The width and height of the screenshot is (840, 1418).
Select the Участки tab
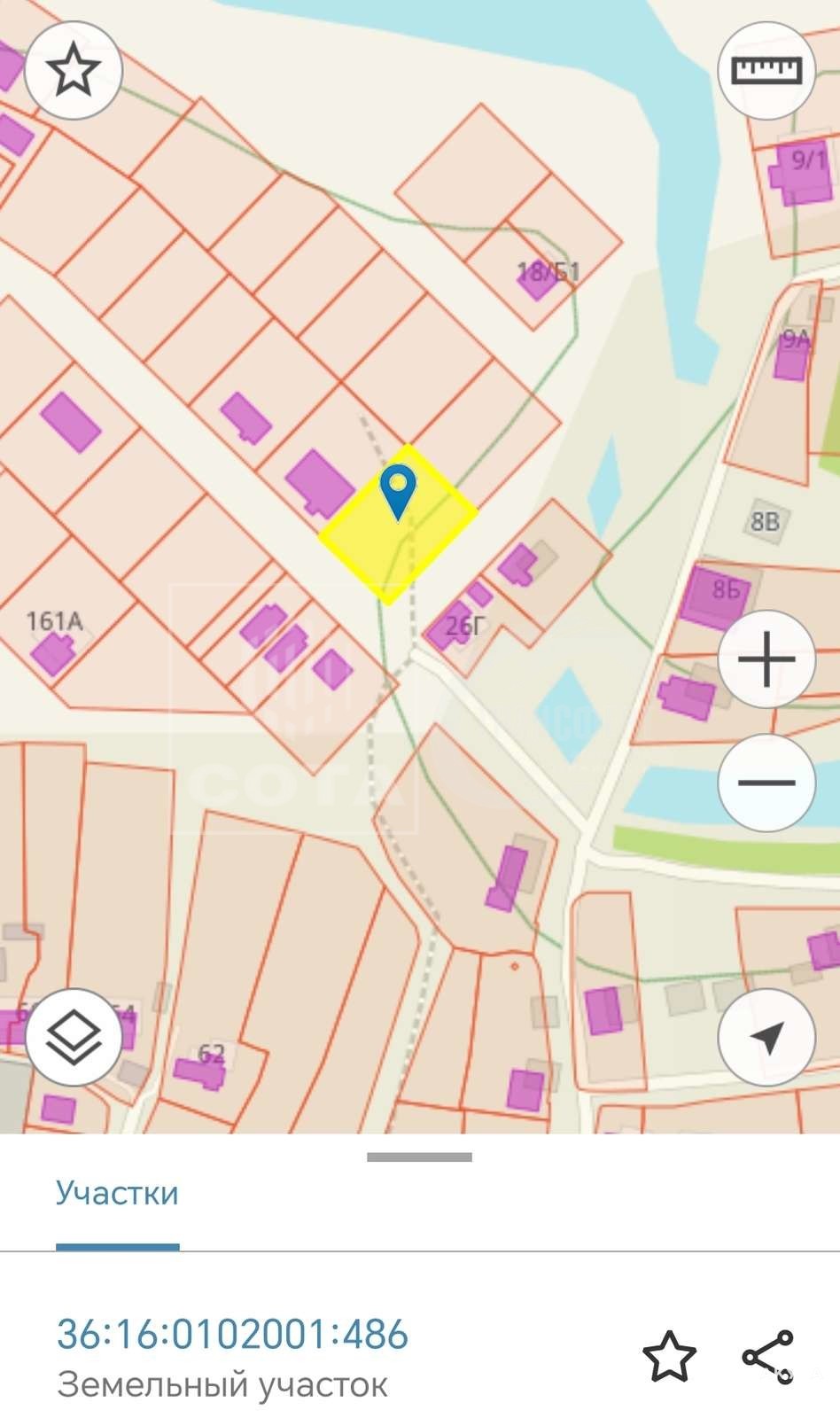point(117,1193)
